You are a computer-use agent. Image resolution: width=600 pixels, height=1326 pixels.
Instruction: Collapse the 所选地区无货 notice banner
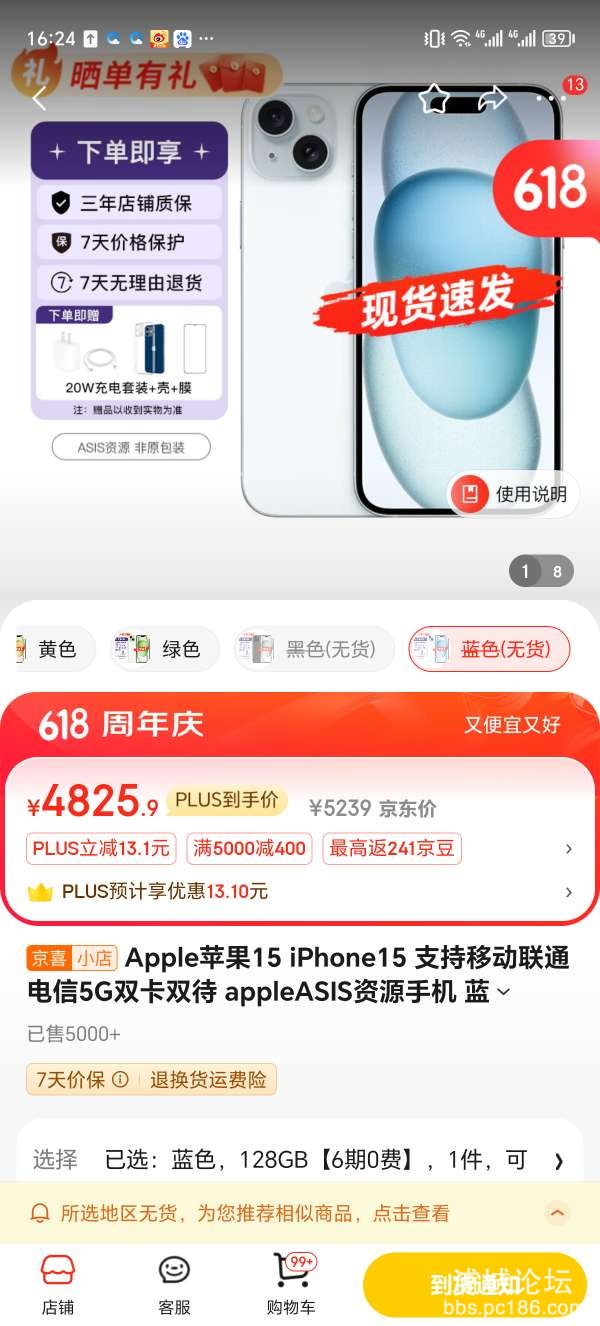click(x=557, y=1213)
